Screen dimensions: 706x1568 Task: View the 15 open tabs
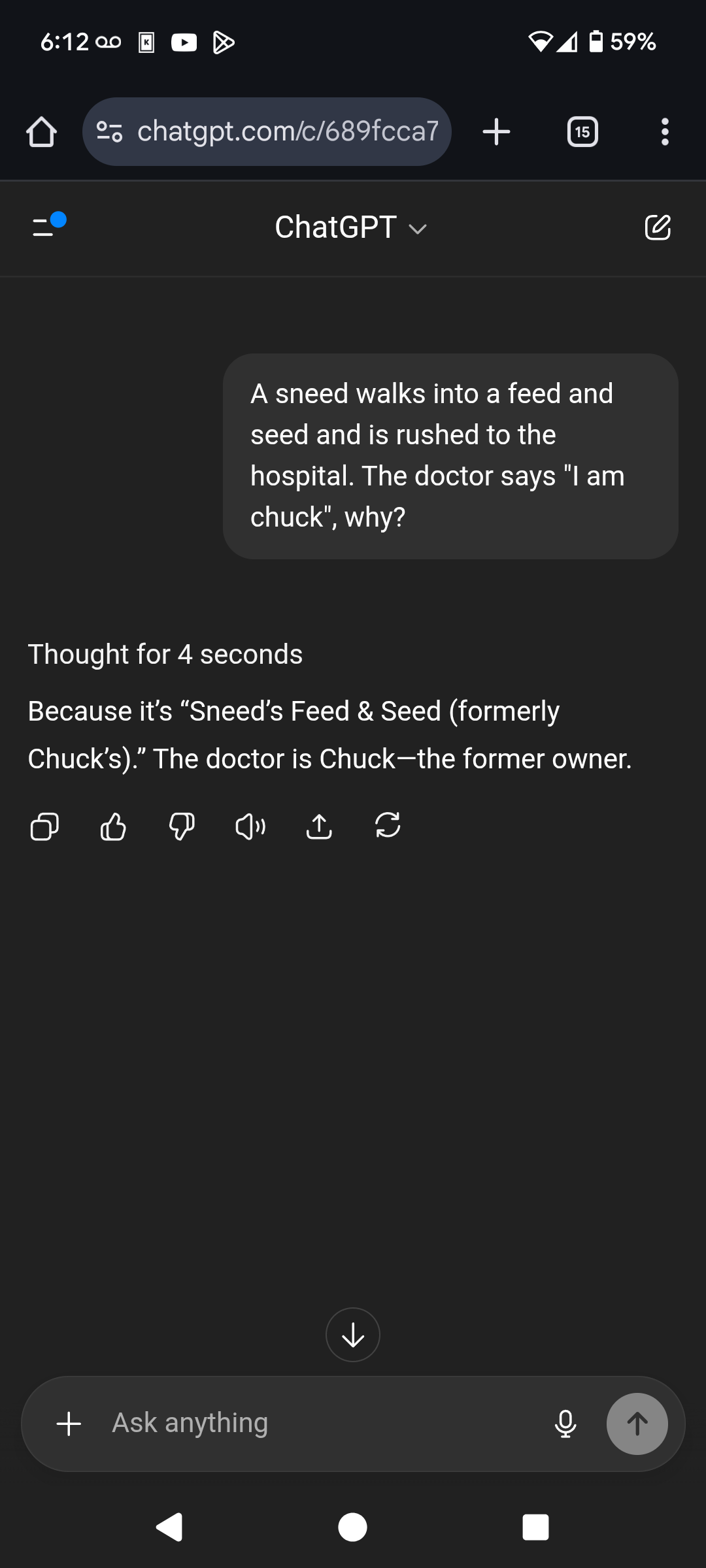[x=582, y=132]
